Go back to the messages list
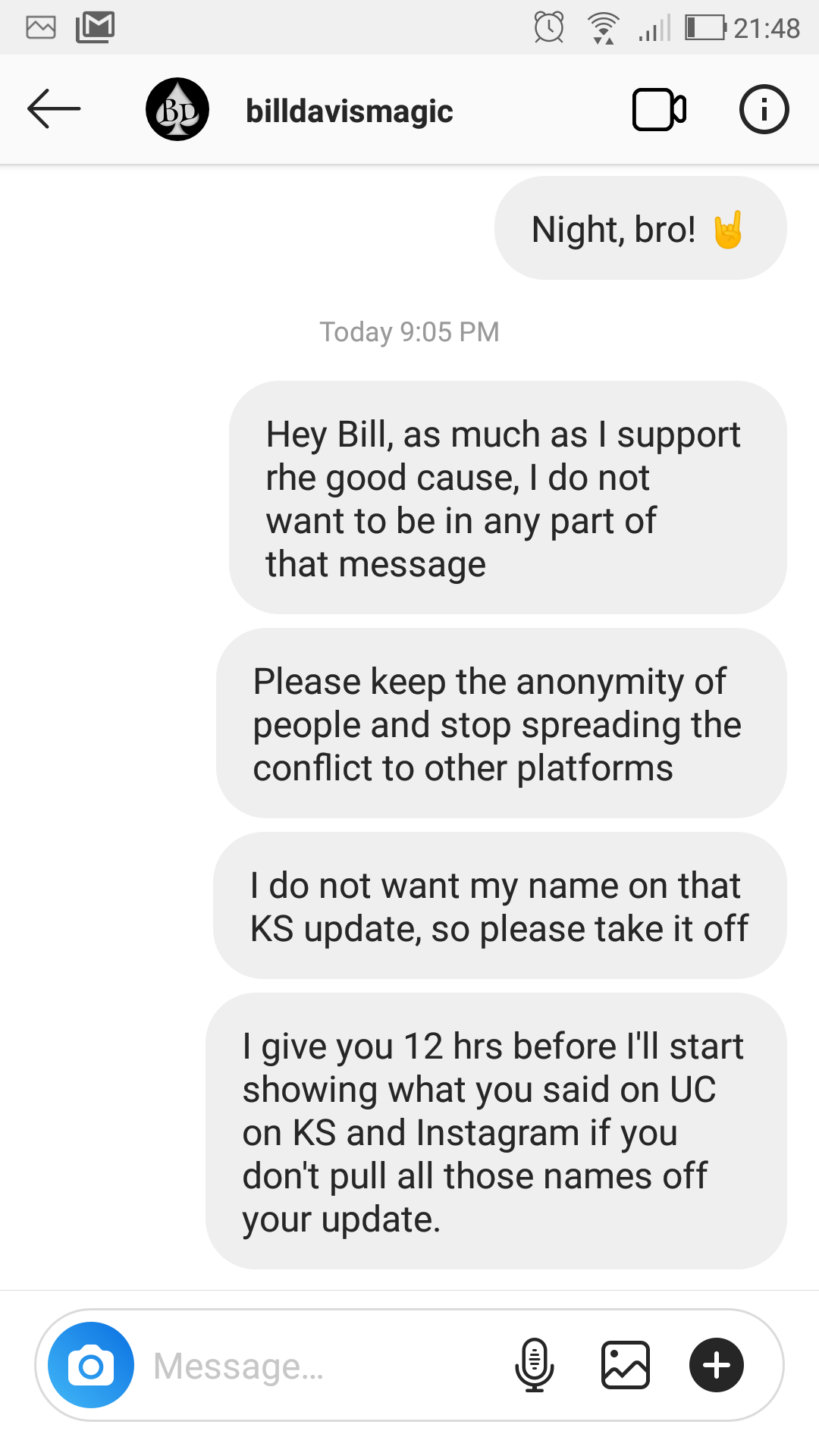Screen dimensions: 819x1456 pos(54,109)
